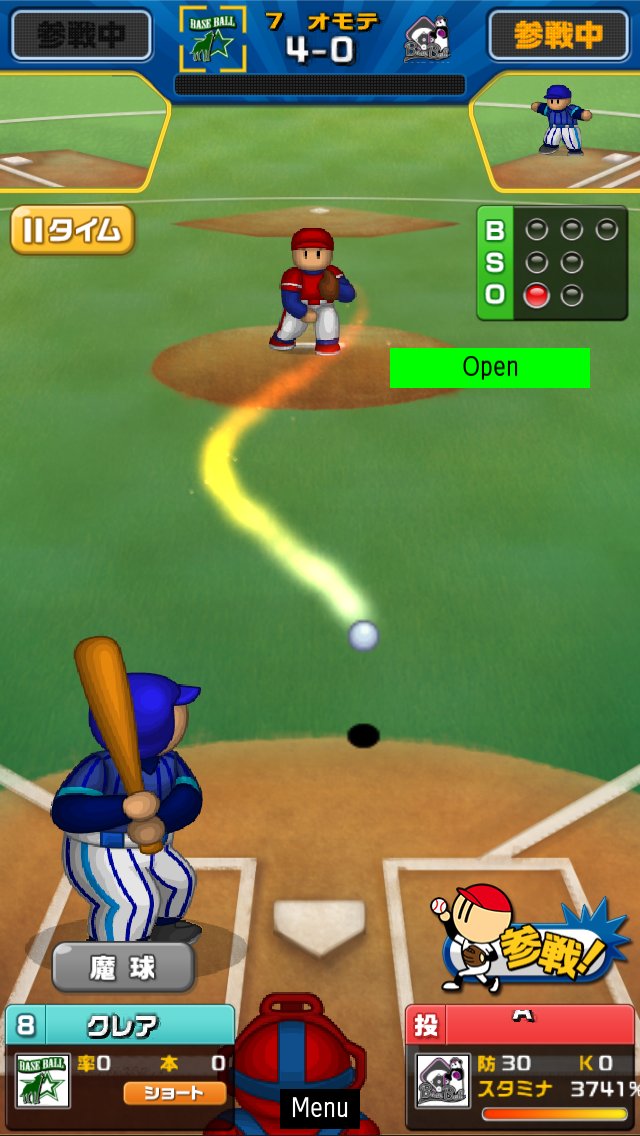Open batter クレア's info card
This screenshot has height=1136, width=640.
click(x=120, y=1066)
